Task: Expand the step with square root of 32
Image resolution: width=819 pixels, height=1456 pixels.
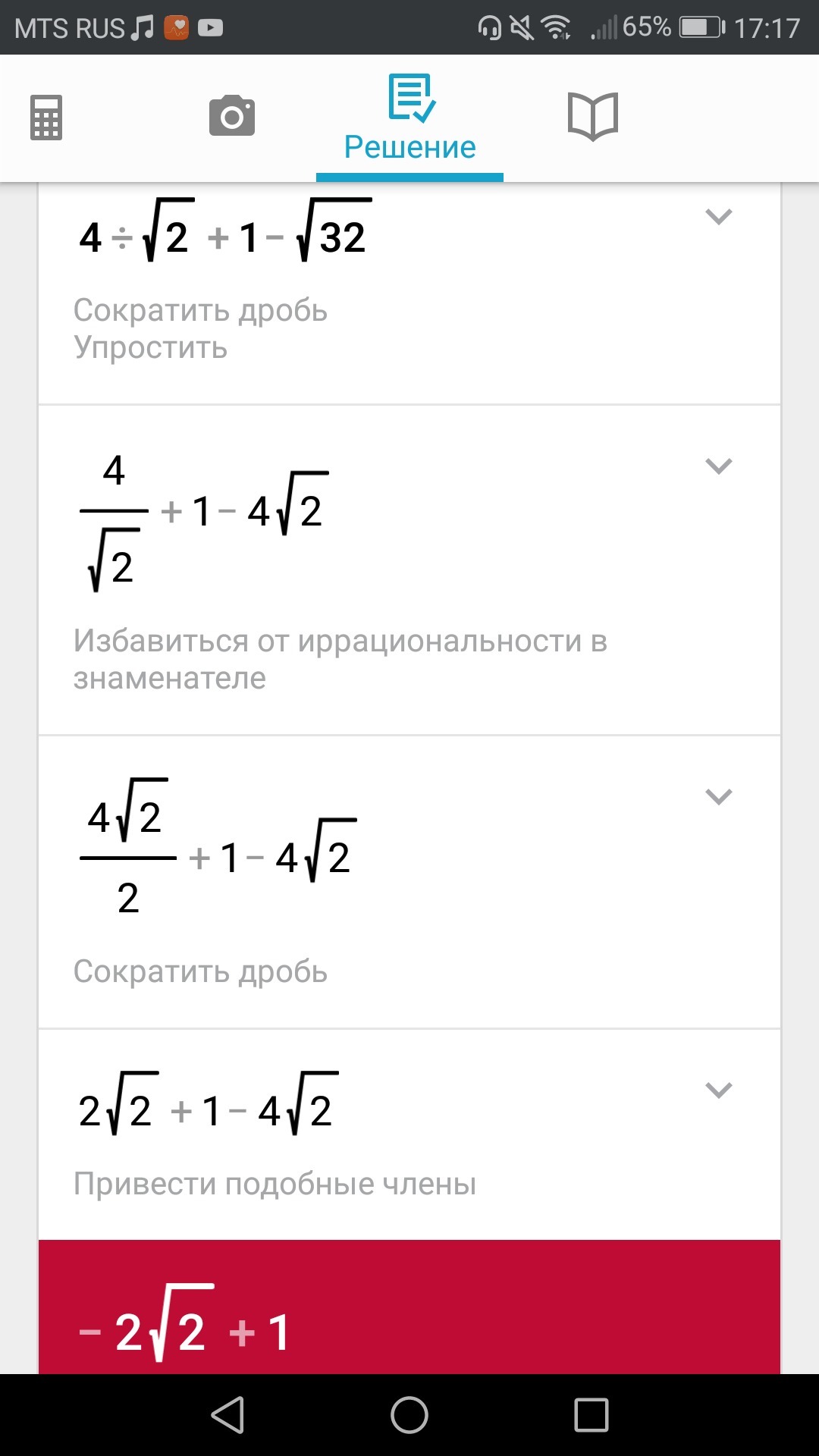Action: click(718, 217)
